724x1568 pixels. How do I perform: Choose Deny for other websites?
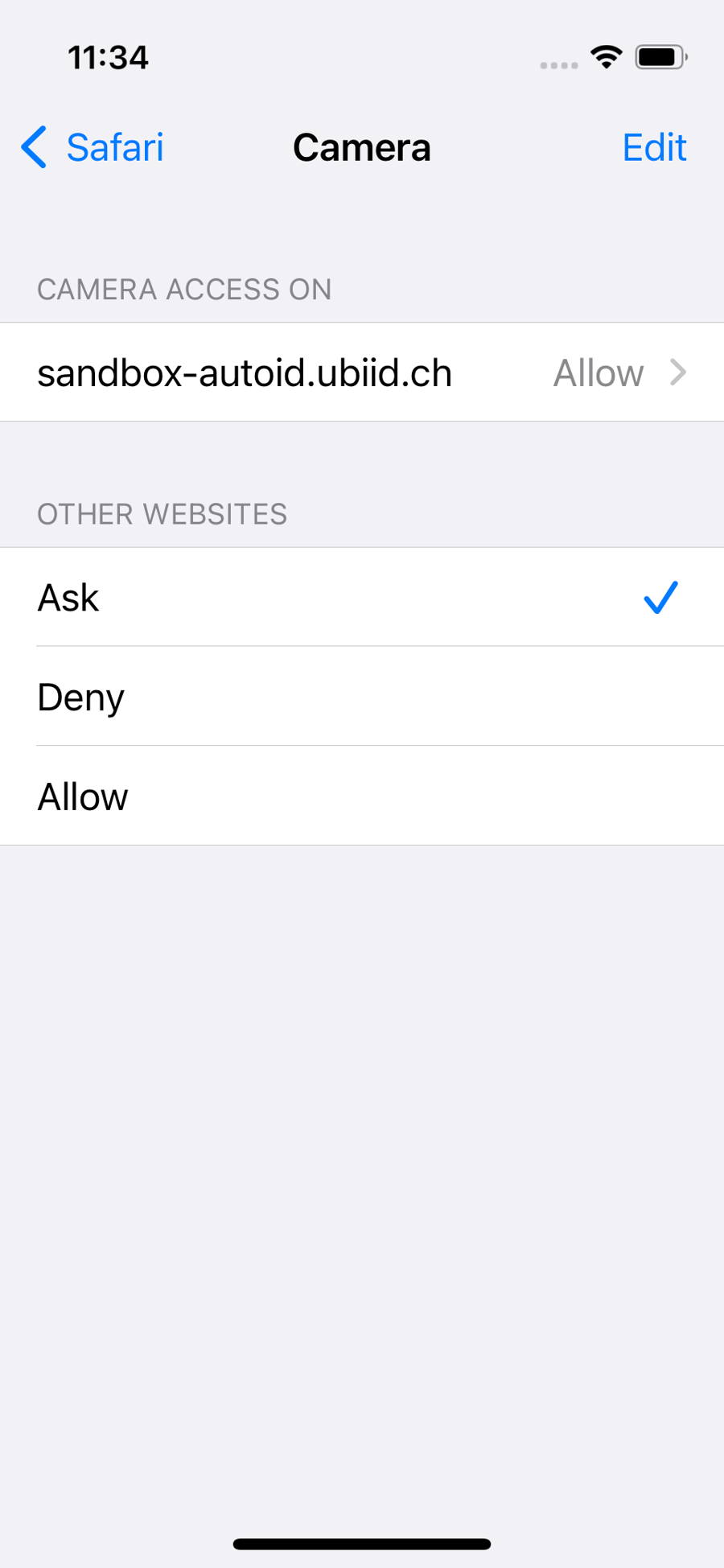[x=362, y=697]
